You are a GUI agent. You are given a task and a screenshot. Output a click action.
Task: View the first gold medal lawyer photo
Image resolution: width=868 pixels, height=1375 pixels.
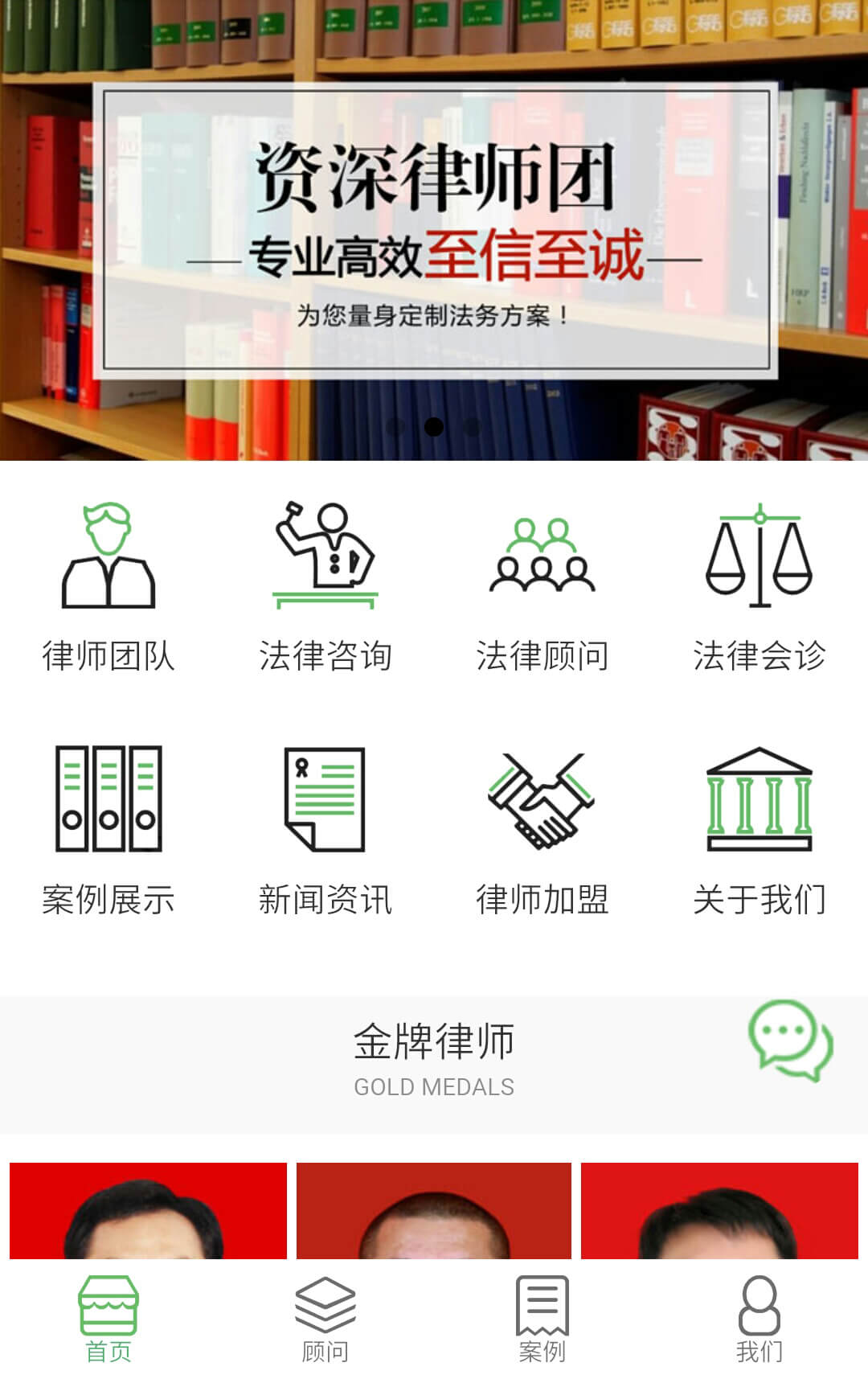(149, 1211)
